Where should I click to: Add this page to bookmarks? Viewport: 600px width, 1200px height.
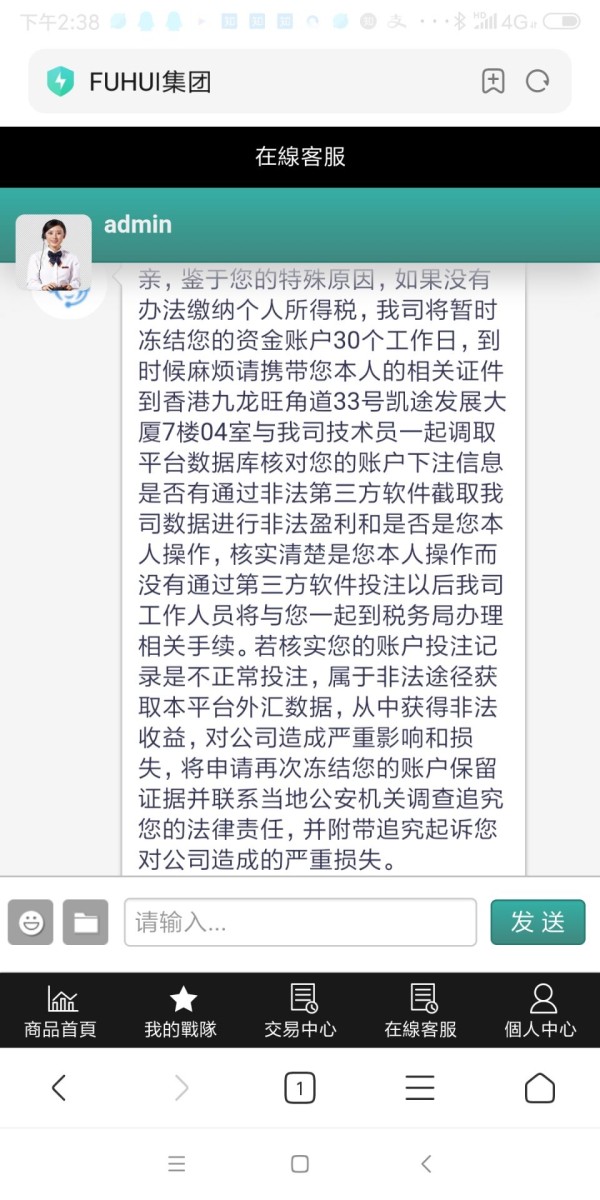pos(492,81)
